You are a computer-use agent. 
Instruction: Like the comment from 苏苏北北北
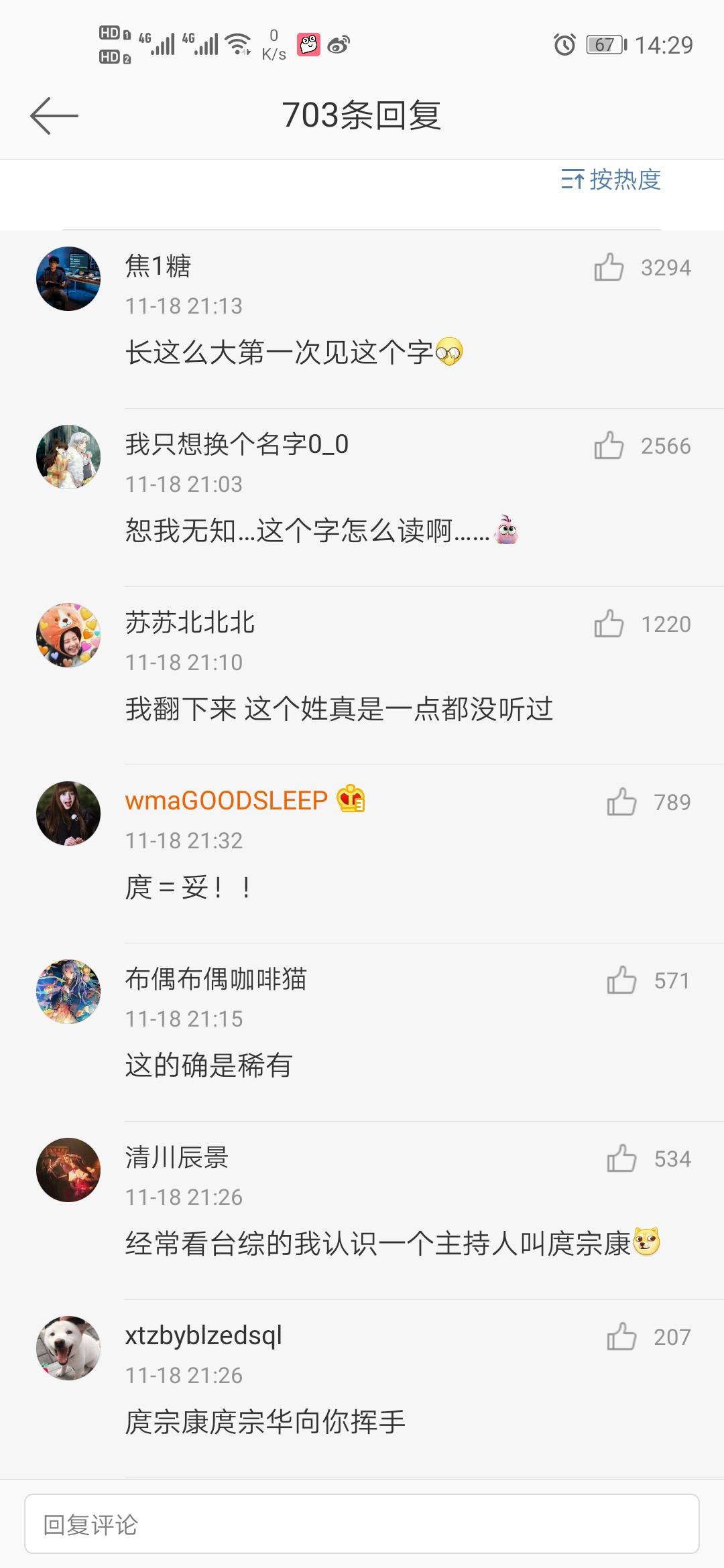click(609, 624)
